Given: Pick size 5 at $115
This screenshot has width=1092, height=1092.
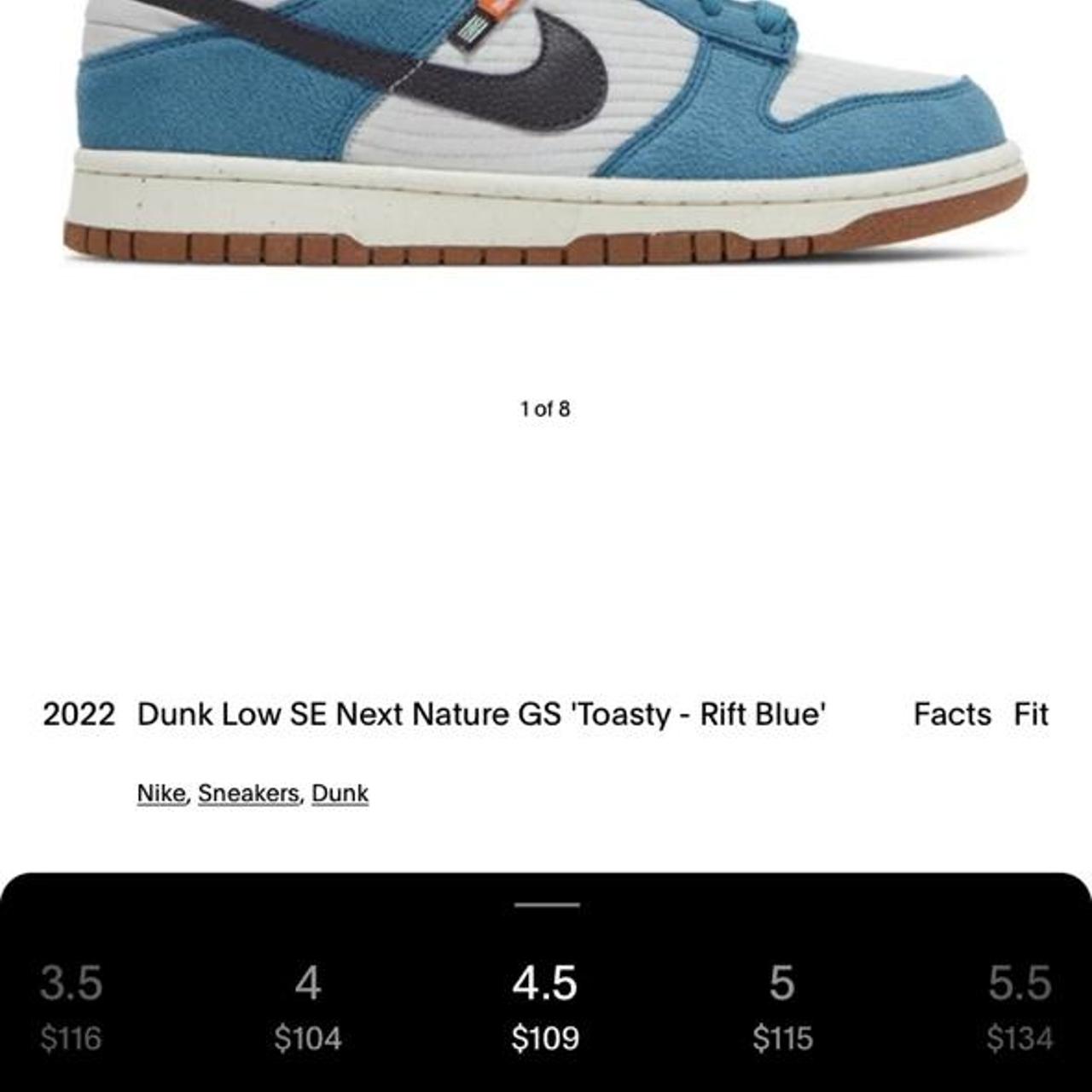Looking at the screenshot, I should click(782, 1008).
